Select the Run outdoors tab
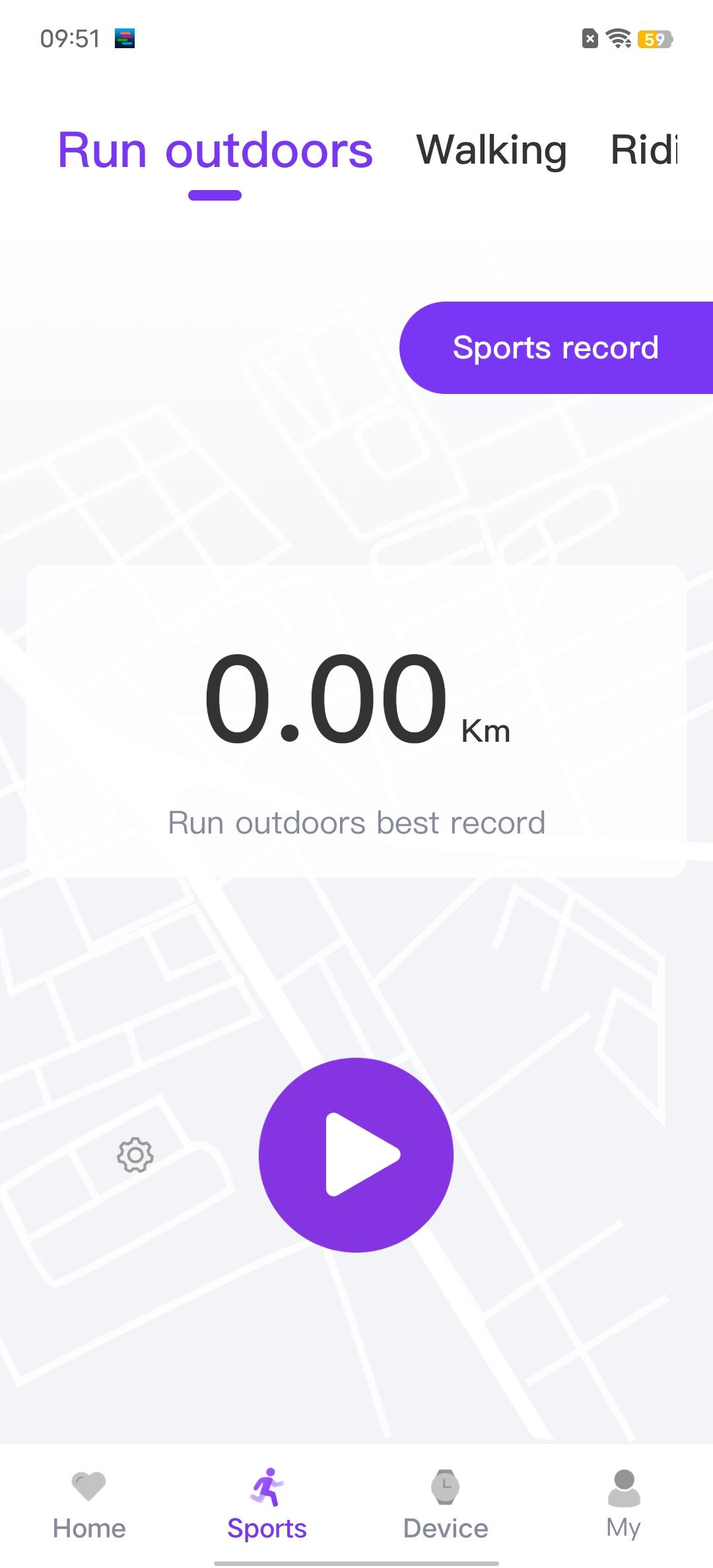The width and height of the screenshot is (713, 1568). tap(215, 150)
